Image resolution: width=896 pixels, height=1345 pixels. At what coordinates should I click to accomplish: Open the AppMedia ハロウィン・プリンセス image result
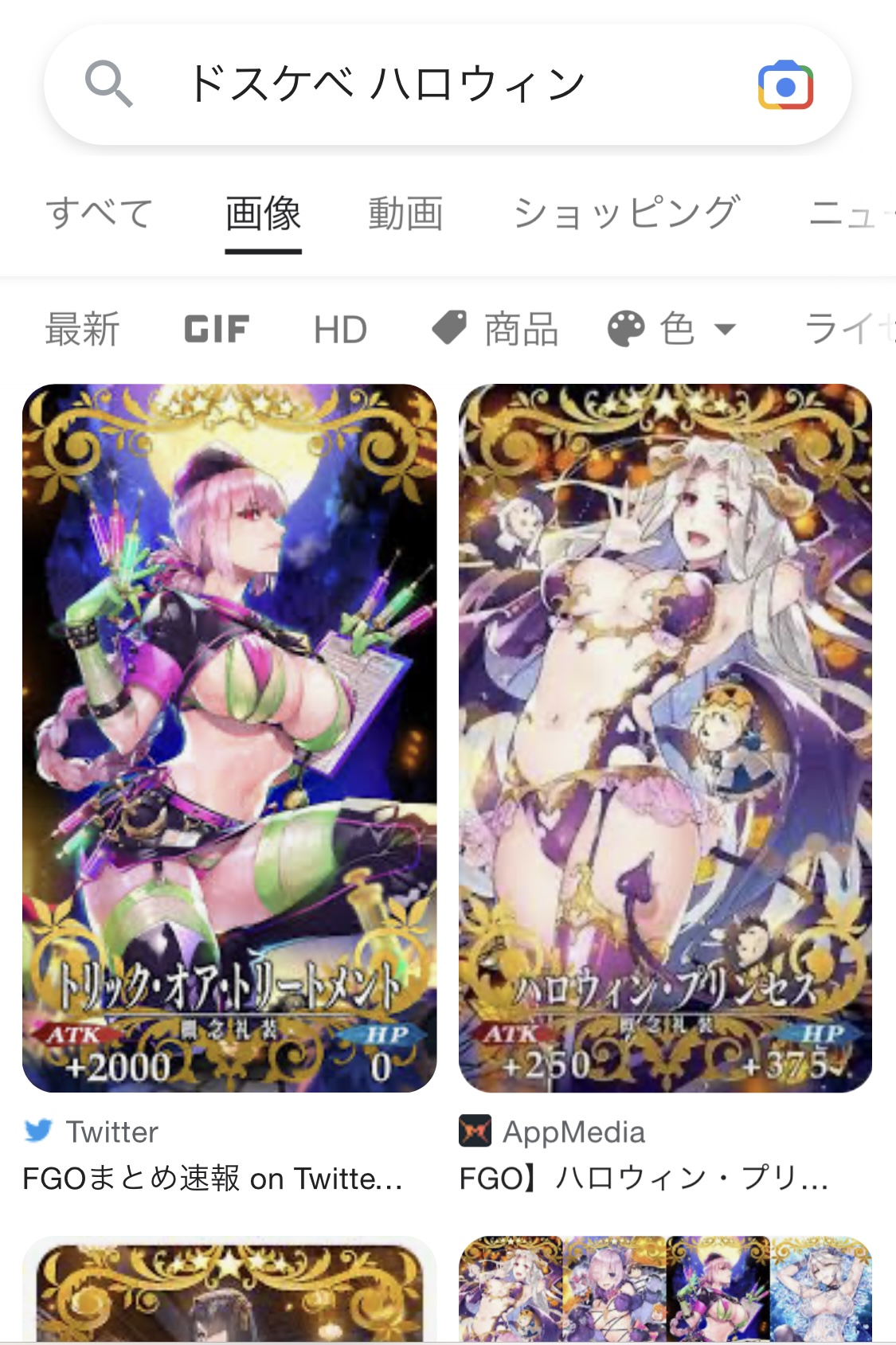(665, 737)
